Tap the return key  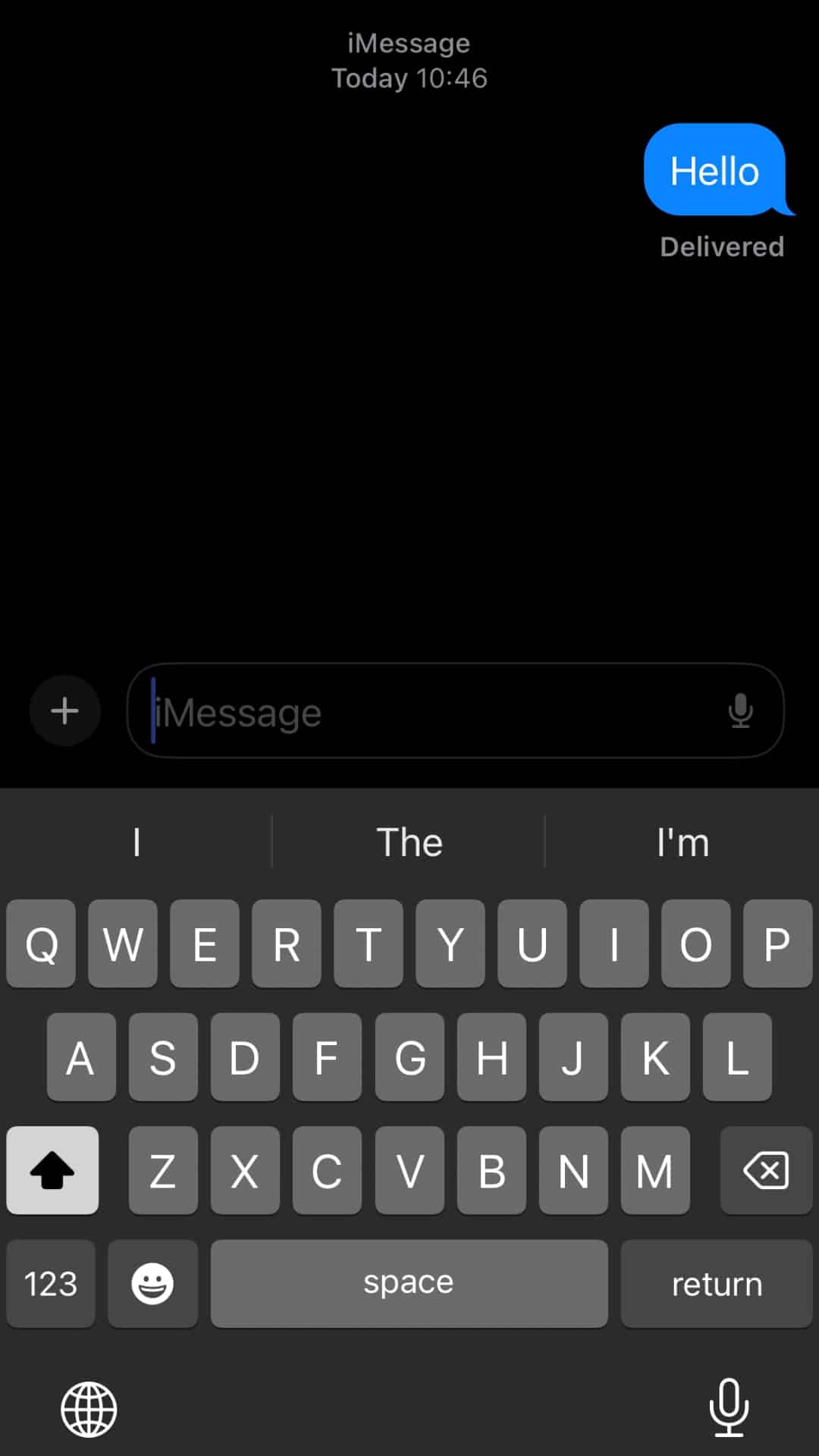coord(716,1283)
